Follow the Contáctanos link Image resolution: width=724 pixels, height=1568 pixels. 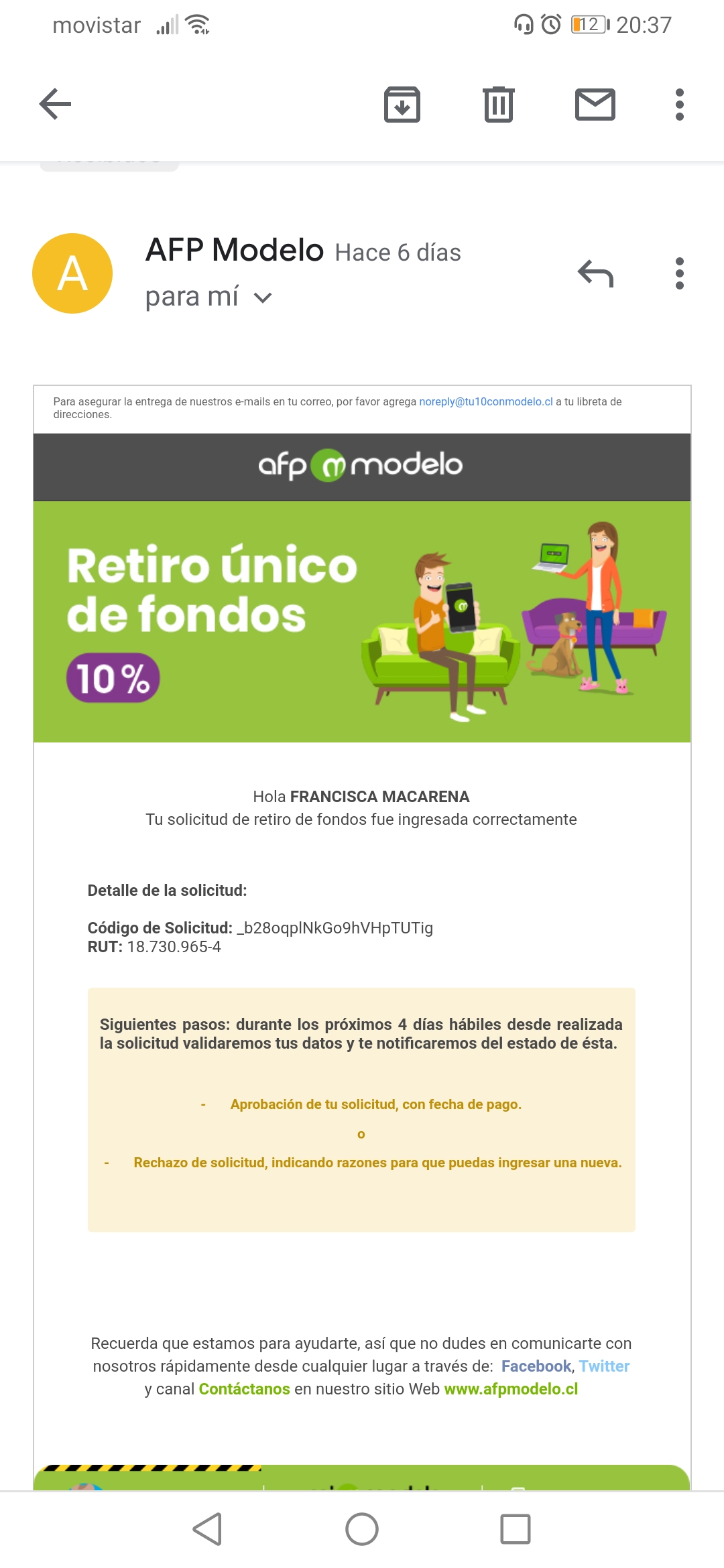[244, 1389]
